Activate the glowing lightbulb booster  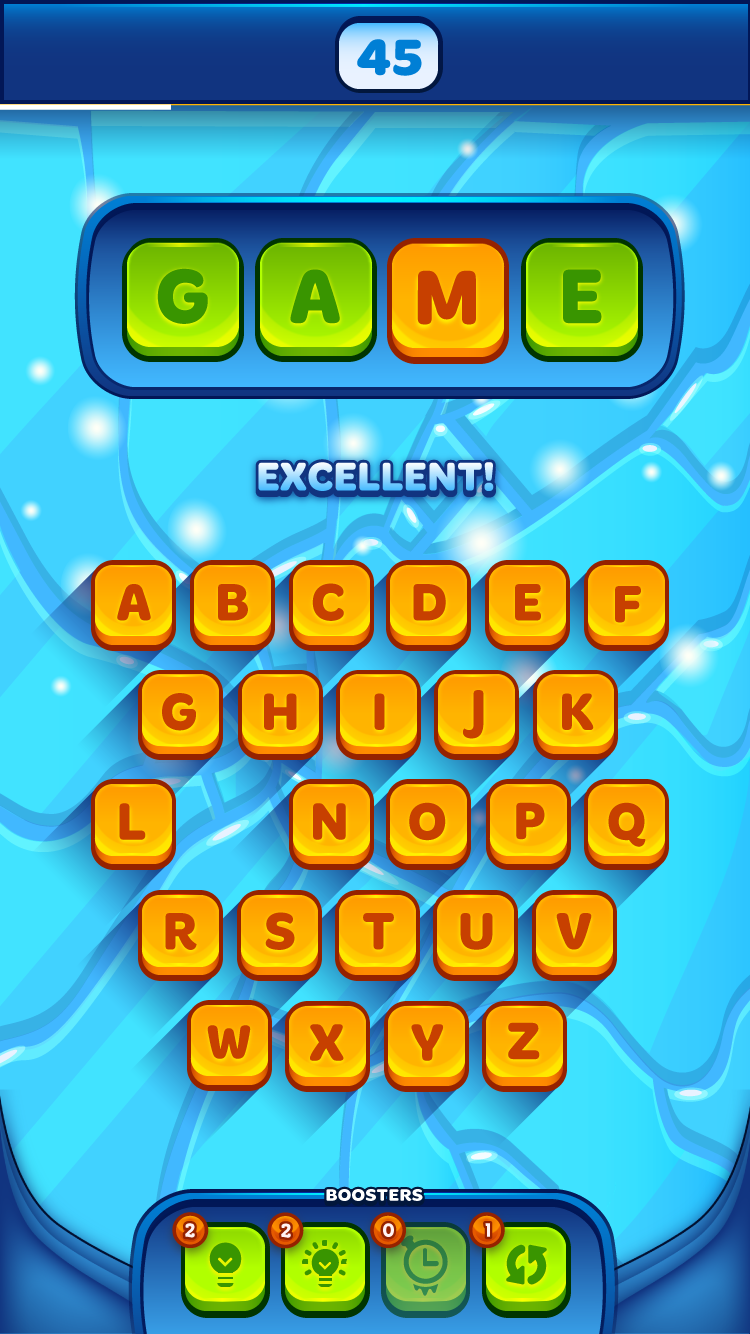[325, 1267]
